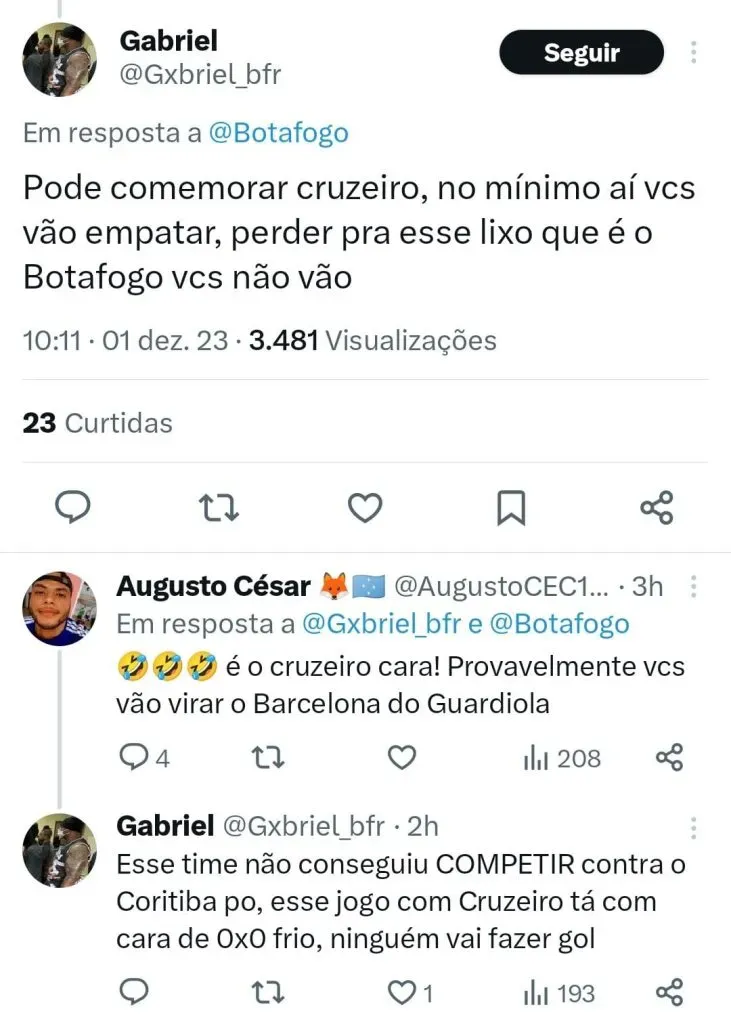Bookmark Gabriel's main tweet
The image size is (731, 1024).
[511, 509]
